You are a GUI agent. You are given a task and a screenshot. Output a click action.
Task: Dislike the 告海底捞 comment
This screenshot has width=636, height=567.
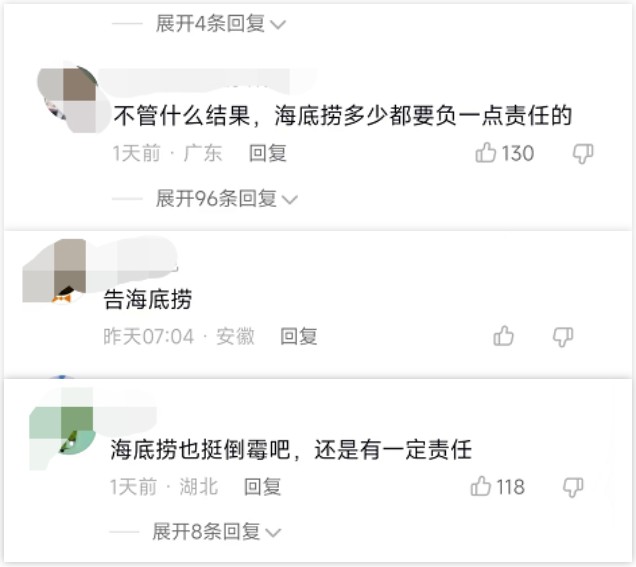click(x=563, y=337)
